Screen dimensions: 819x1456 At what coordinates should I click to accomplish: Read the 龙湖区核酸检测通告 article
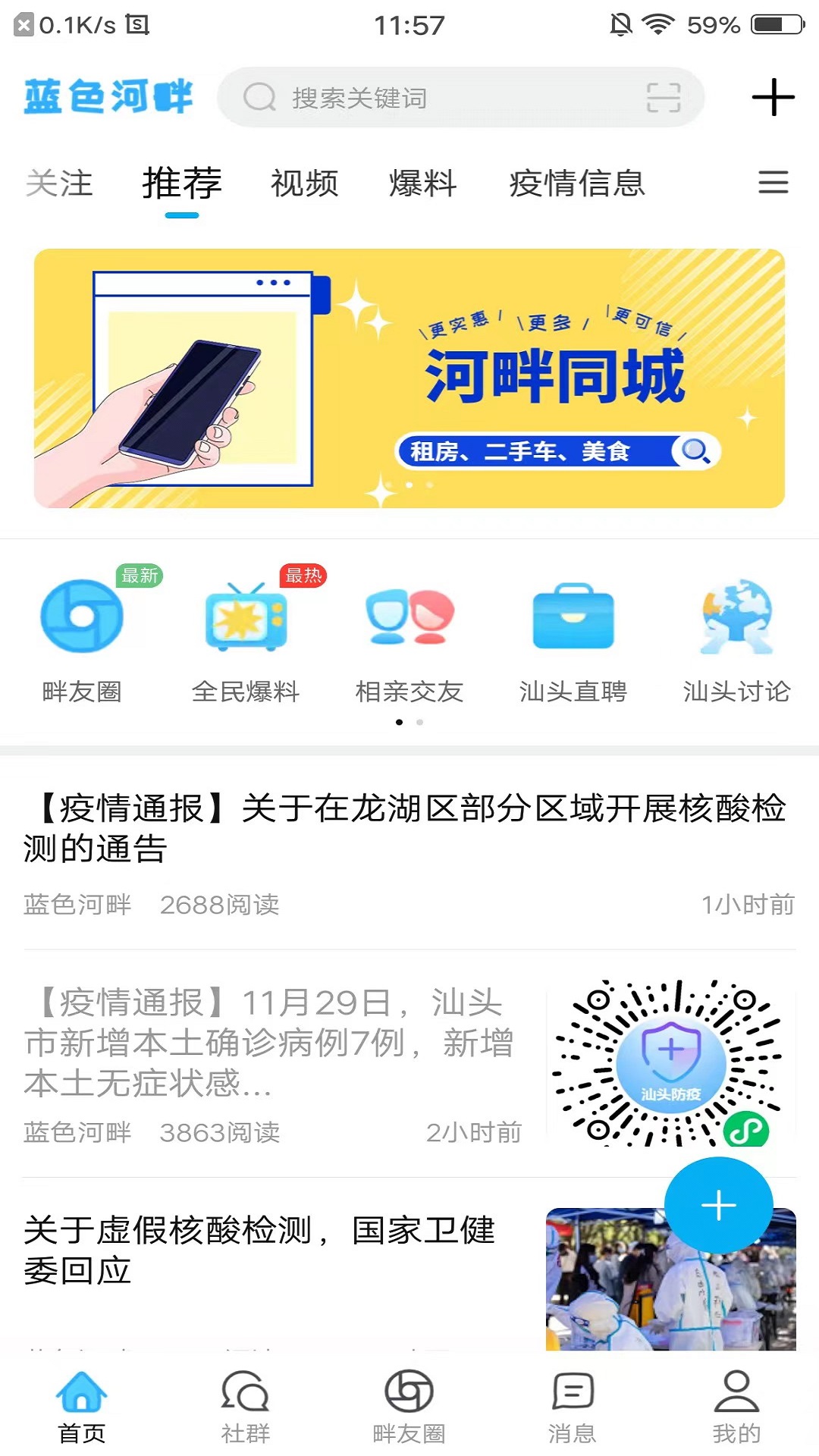coord(405,828)
